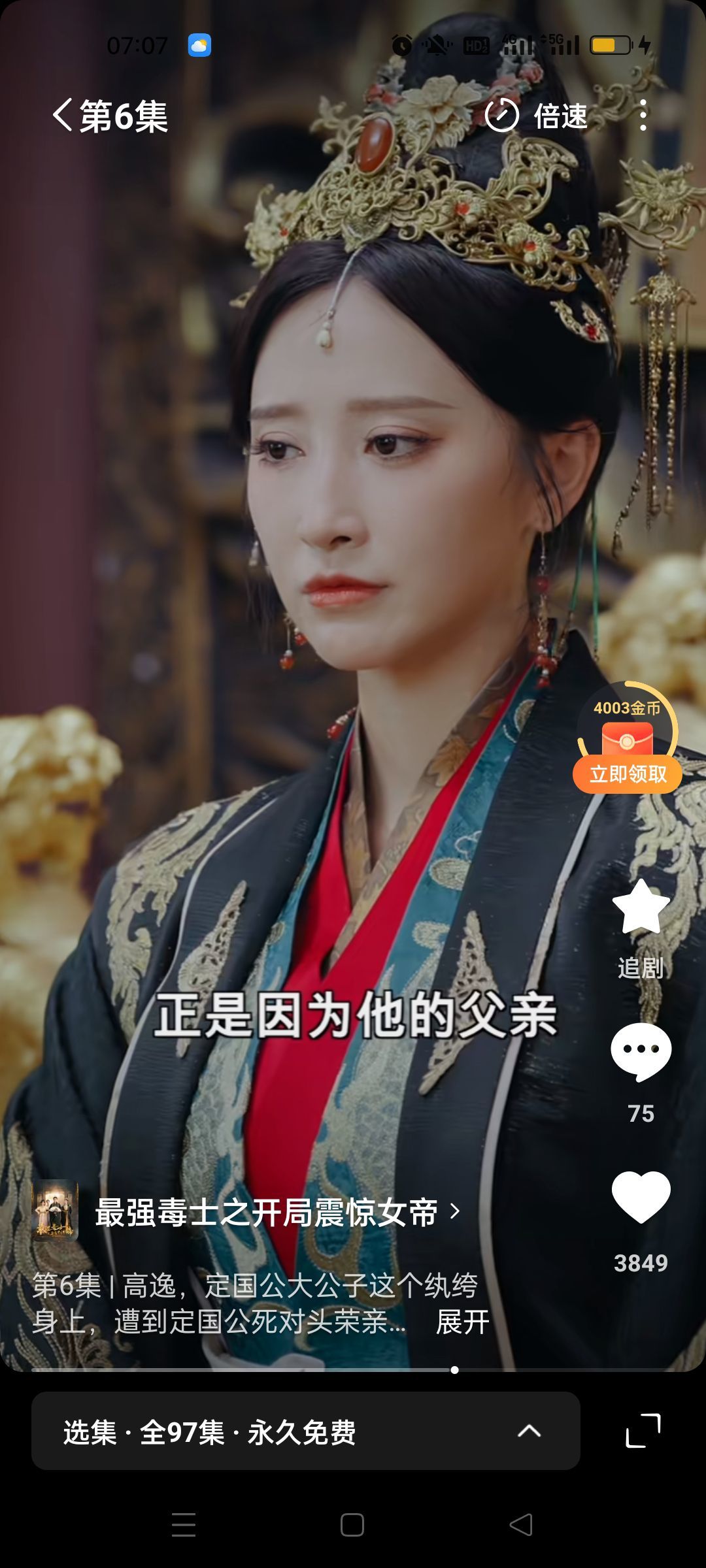The width and height of the screenshot is (706, 1568).
Task: Claim the 4003 gold coins reward
Action: [628, 774]
